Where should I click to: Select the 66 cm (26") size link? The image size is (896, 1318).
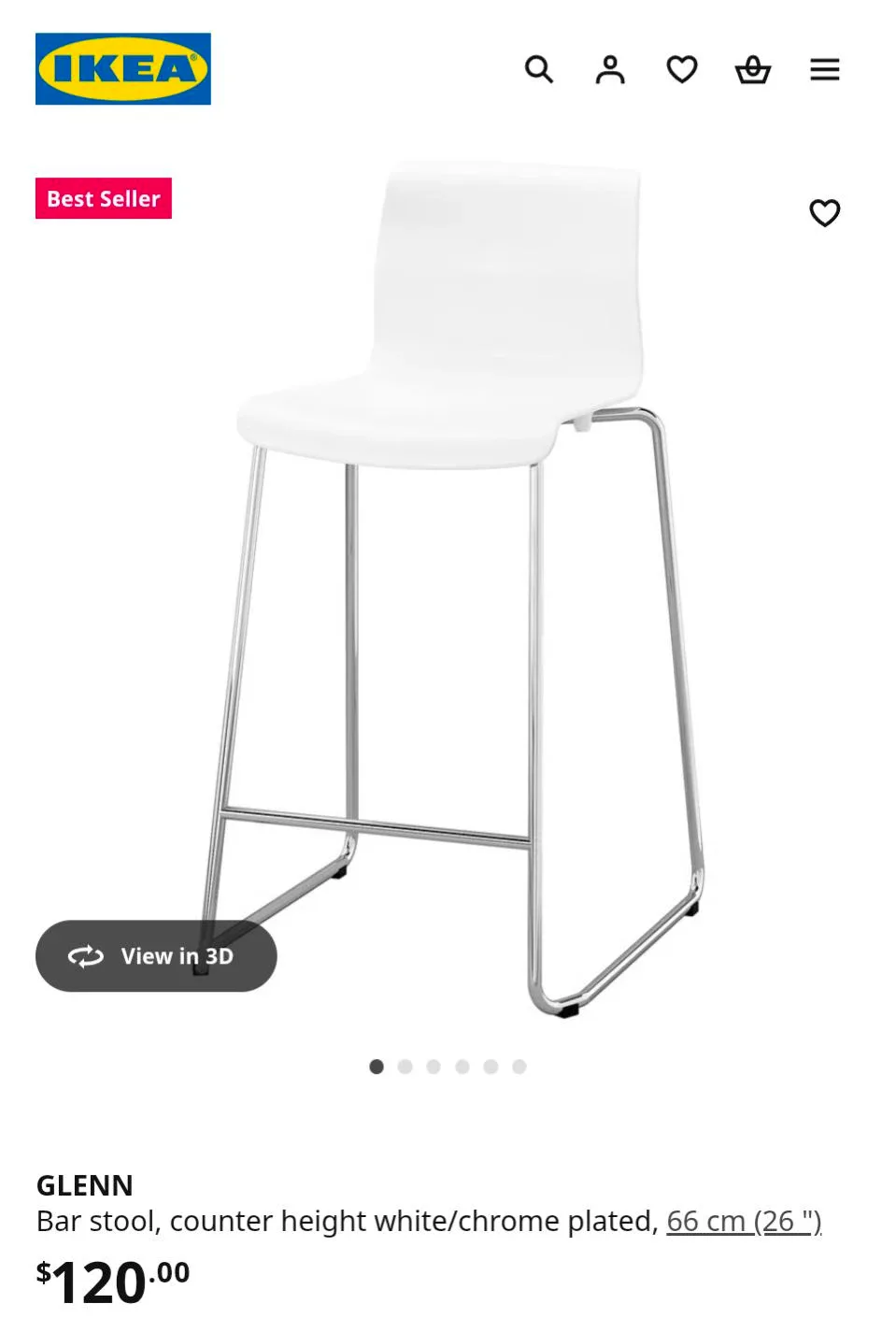(744, 1221)
